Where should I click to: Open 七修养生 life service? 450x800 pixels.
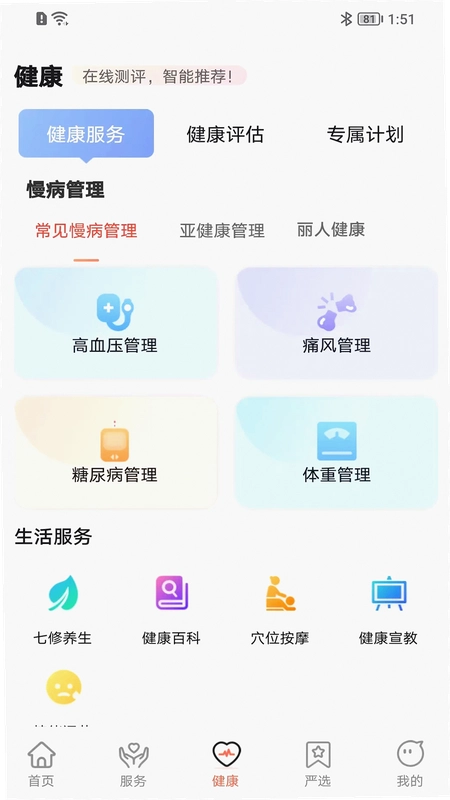click(63, 609)
